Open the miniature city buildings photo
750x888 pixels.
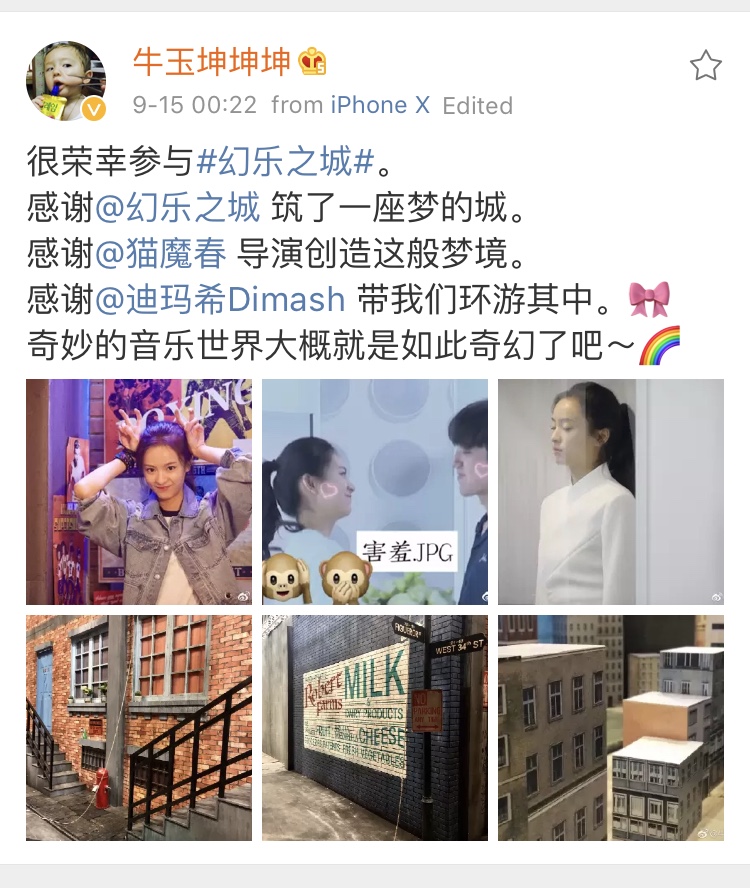611,728
